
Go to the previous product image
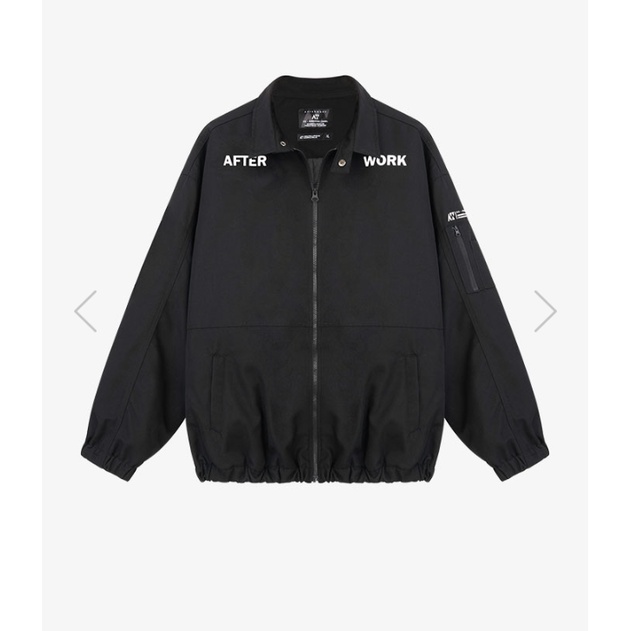86,311
